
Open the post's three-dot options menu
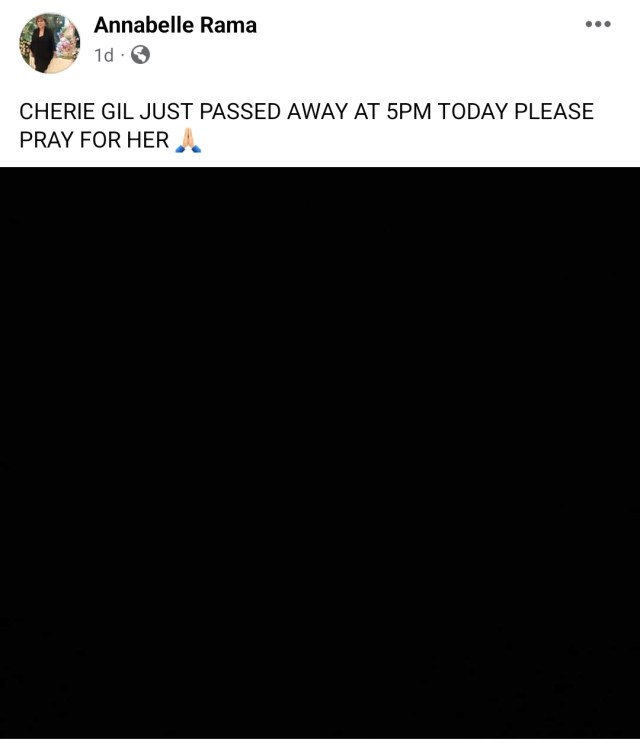pyautogui.click(x=597, y=24)
